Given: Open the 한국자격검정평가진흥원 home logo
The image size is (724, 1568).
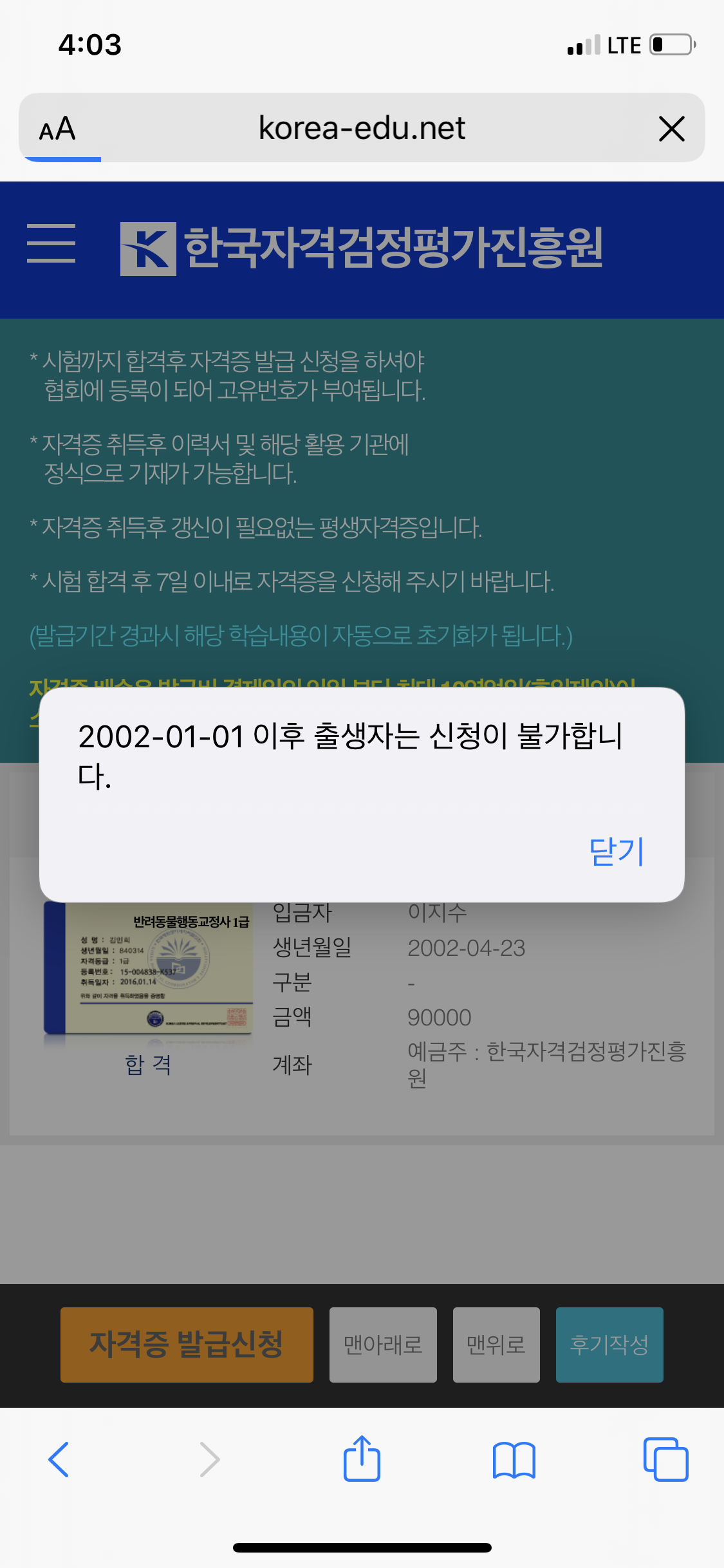Looking at the screenshot, I should pyautogui.click(x=362, y=248).
